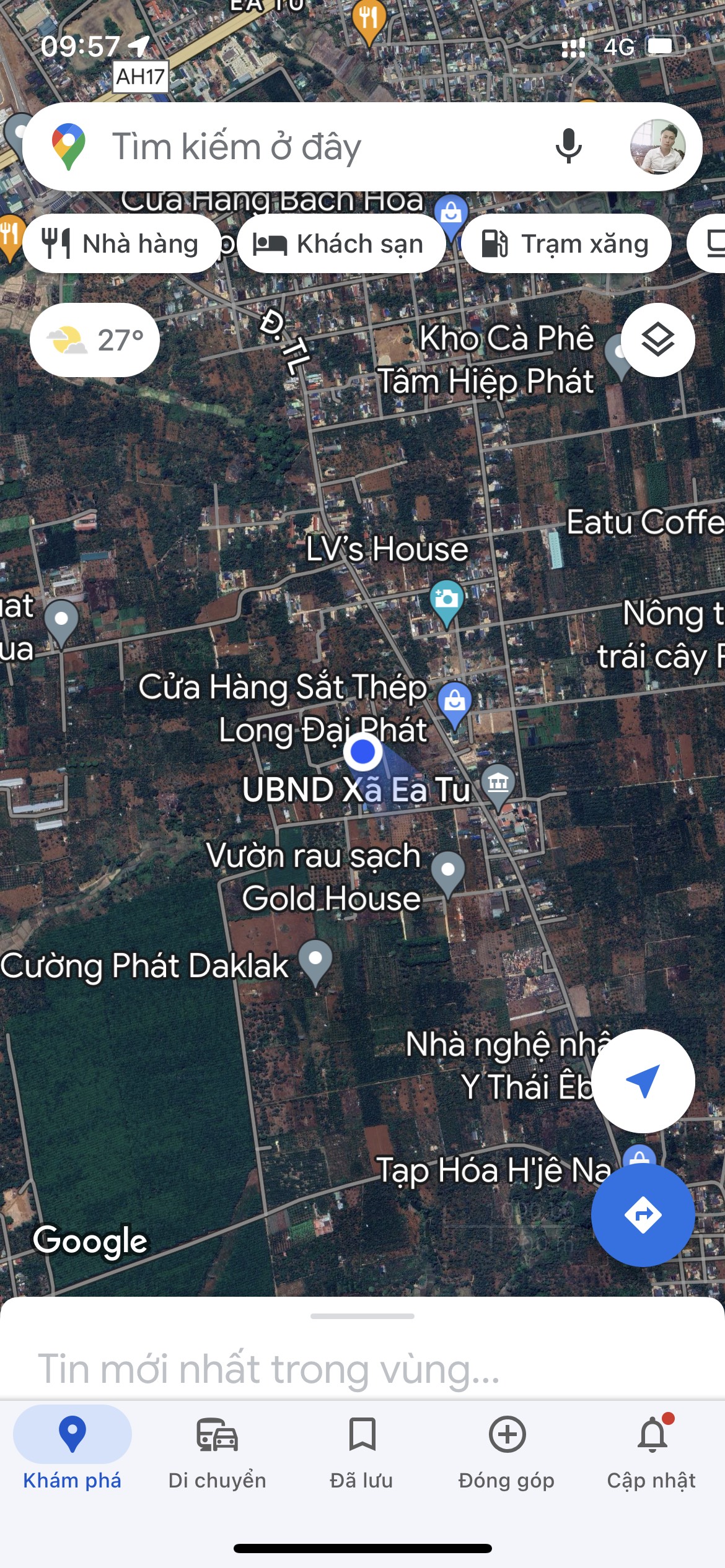Open the Cường Phát Daklak map pin

click(x=315, y=960)
